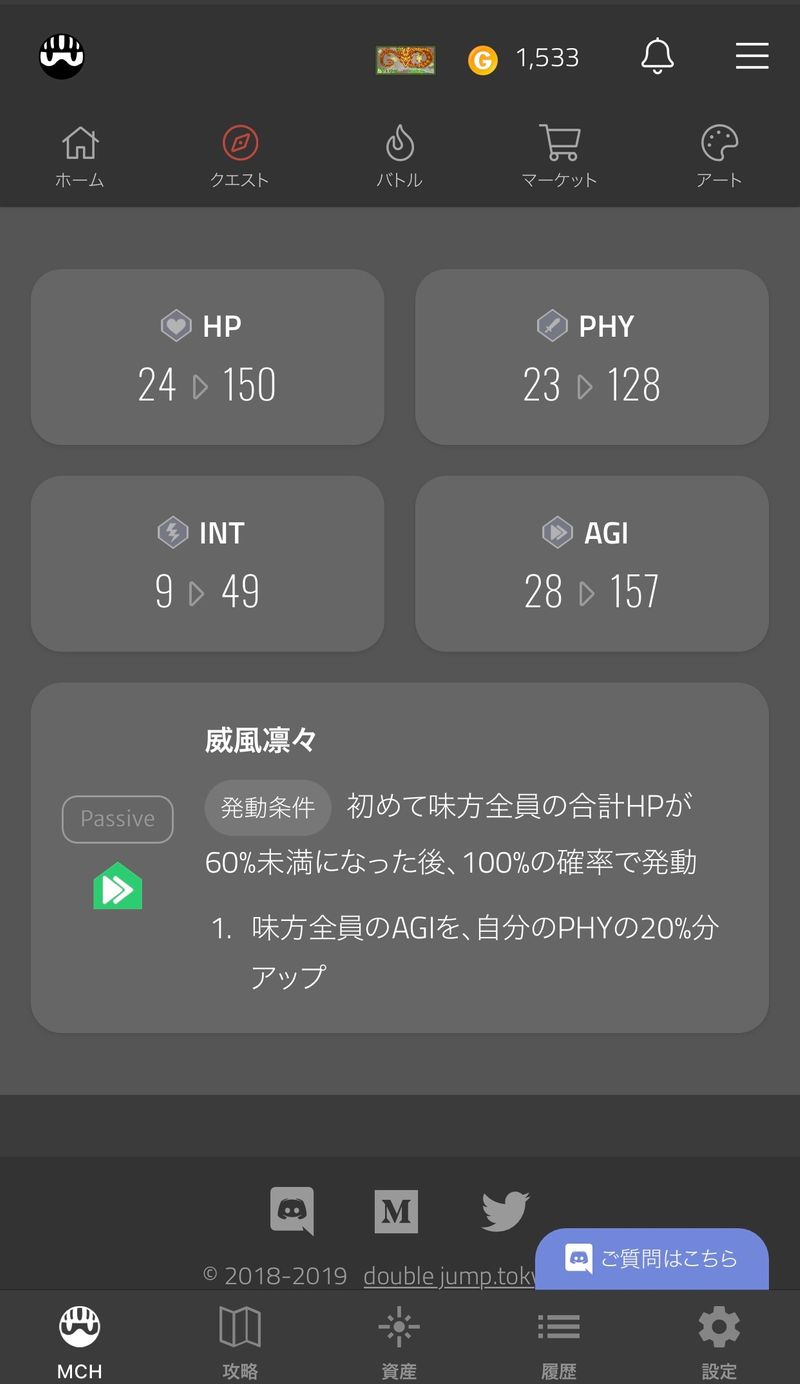This screenshot has height=1384, width=800.
Task: View 履歴 in the bottom bar
Action: click(x=559, y=1340)
